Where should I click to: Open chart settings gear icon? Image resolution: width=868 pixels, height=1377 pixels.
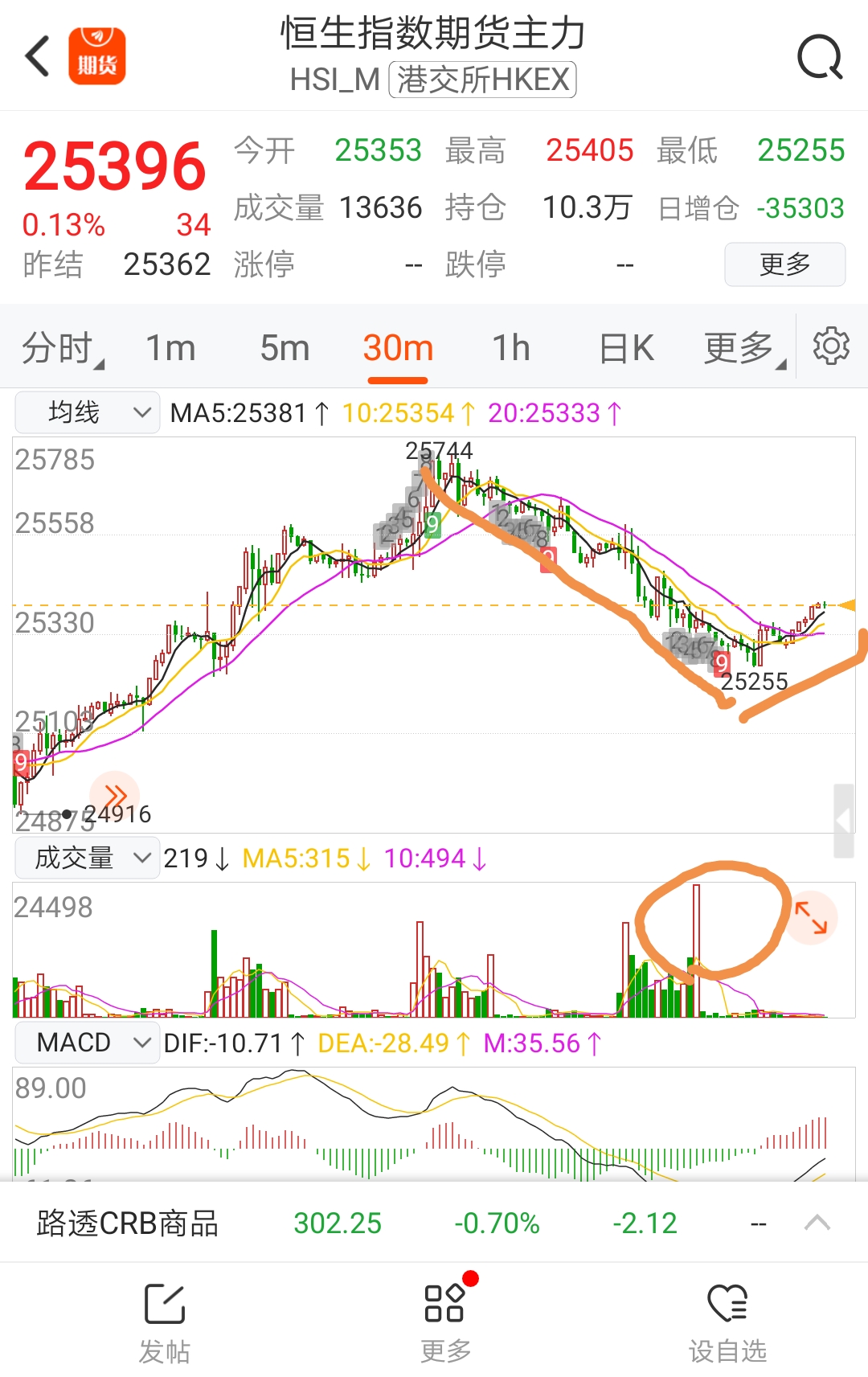pyautogui.click(x=831, y=346)
